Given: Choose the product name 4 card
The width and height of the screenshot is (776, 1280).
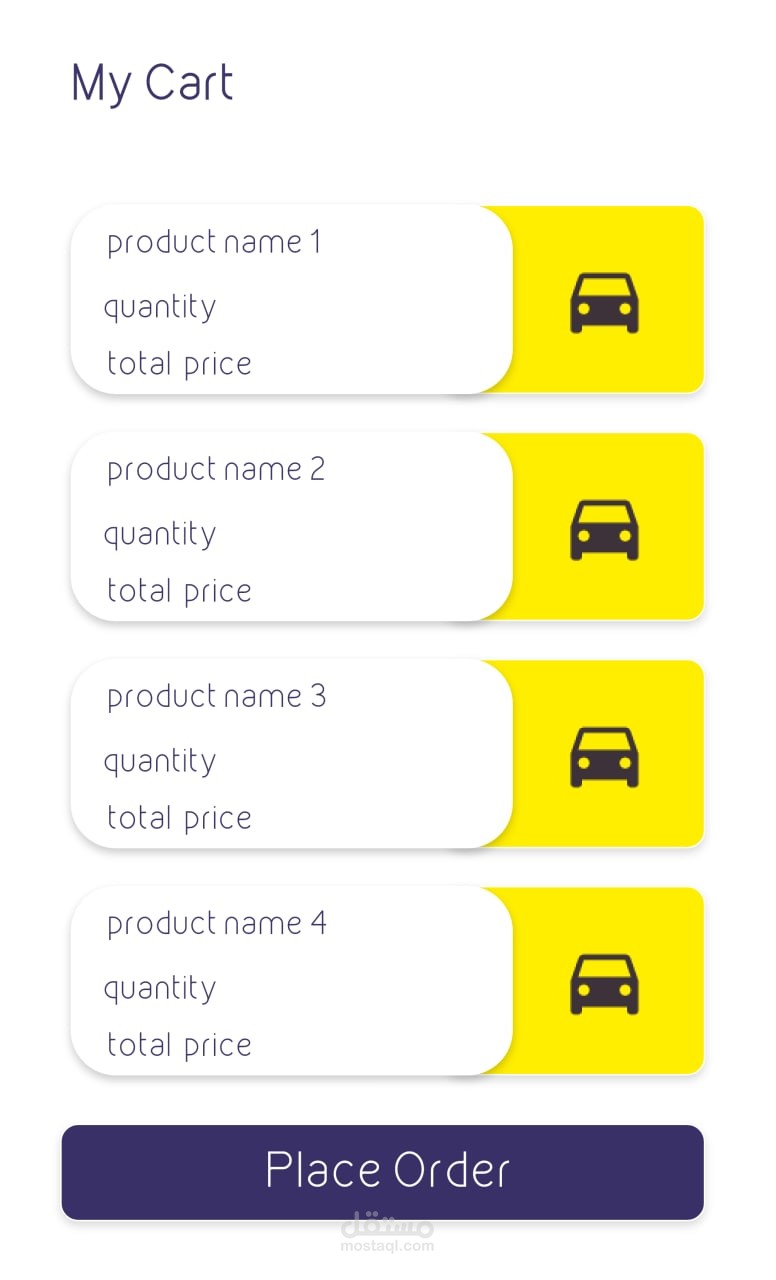Looking at the screenshot, I should click(x=291, y=981).
